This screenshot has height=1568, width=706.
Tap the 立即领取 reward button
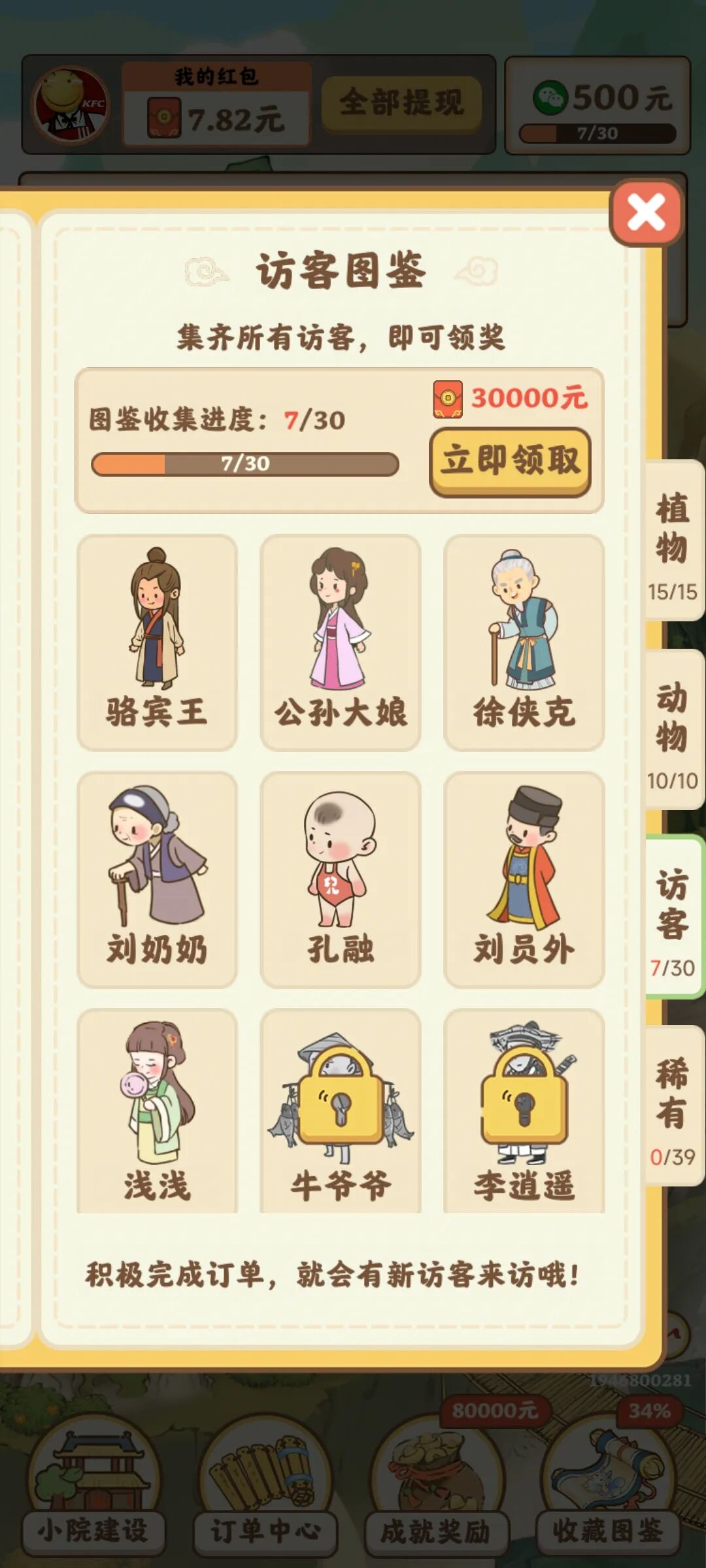[x=510, y=461]
